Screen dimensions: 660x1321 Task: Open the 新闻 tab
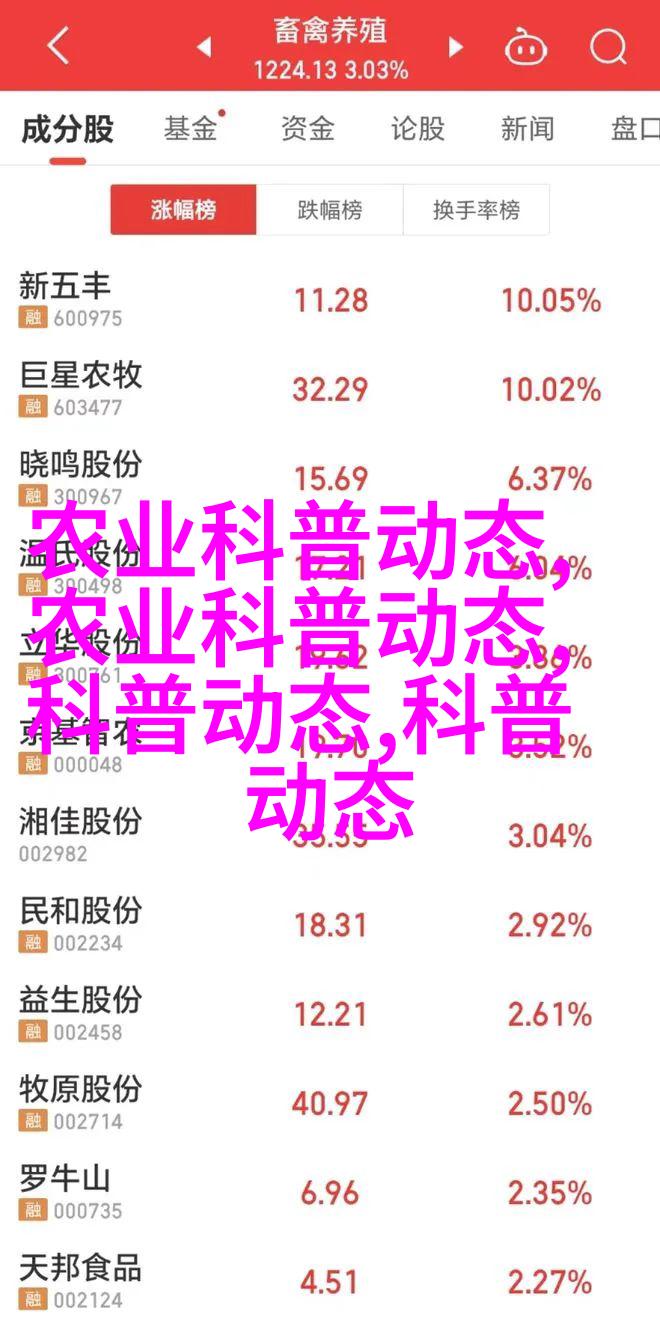(527, 129)
